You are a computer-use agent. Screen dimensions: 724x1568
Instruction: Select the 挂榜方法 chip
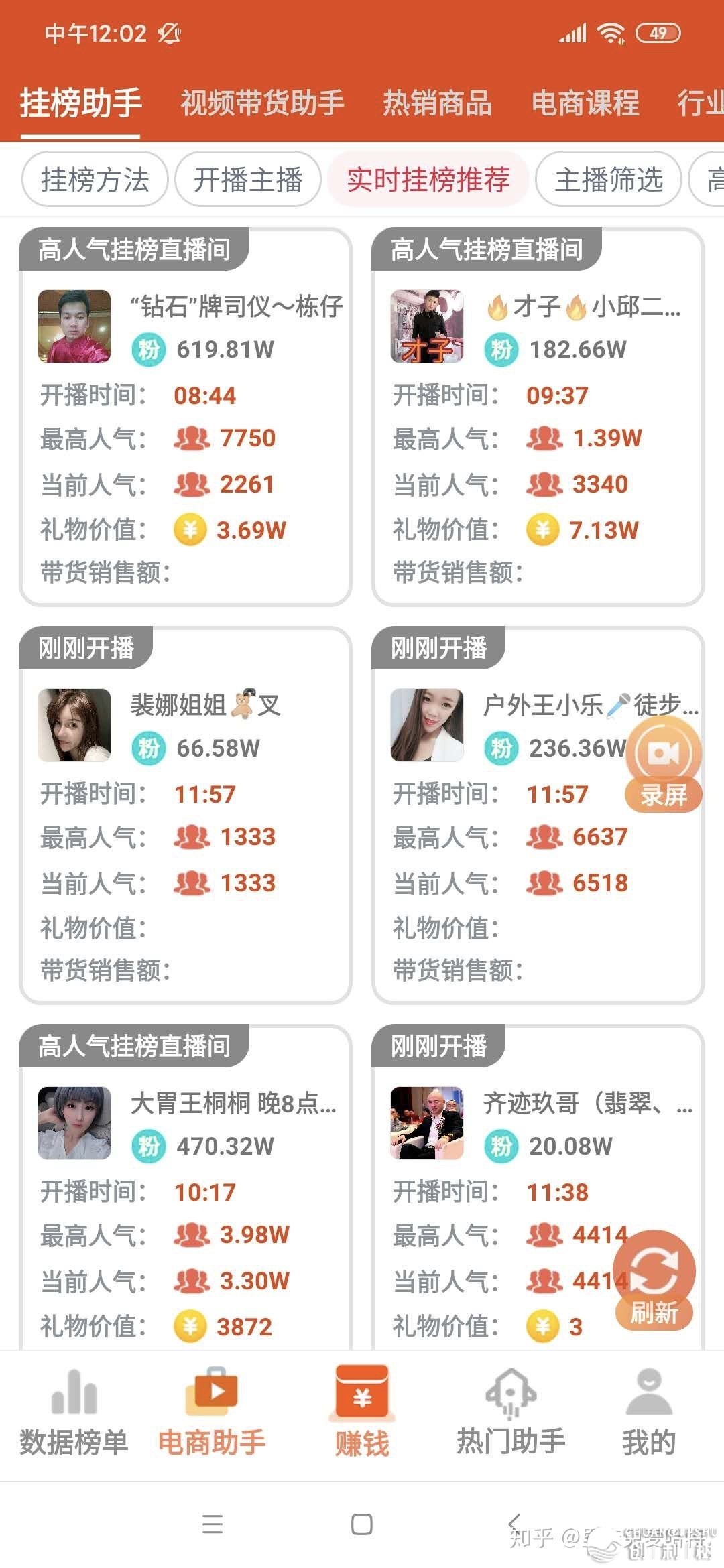[95, 180]
